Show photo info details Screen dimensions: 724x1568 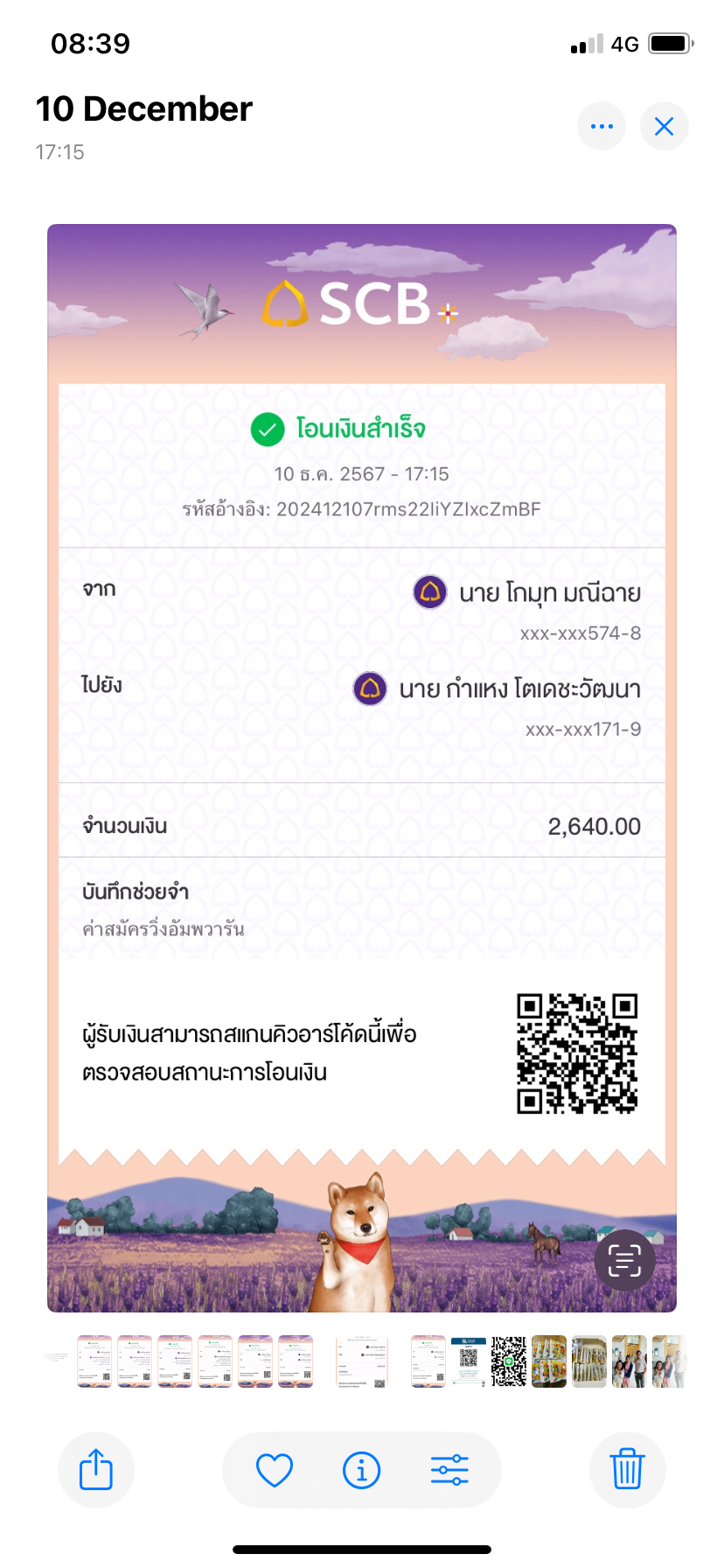(361, 1470)
